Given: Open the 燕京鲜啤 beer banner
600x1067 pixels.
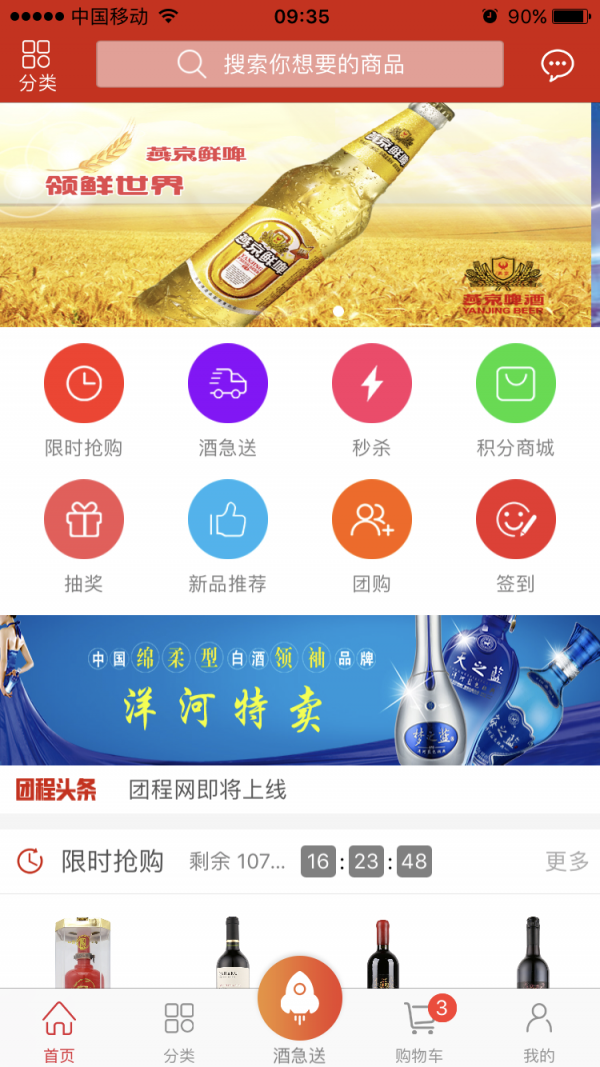Looking at the screenshot, I should [x=295, y=214].
